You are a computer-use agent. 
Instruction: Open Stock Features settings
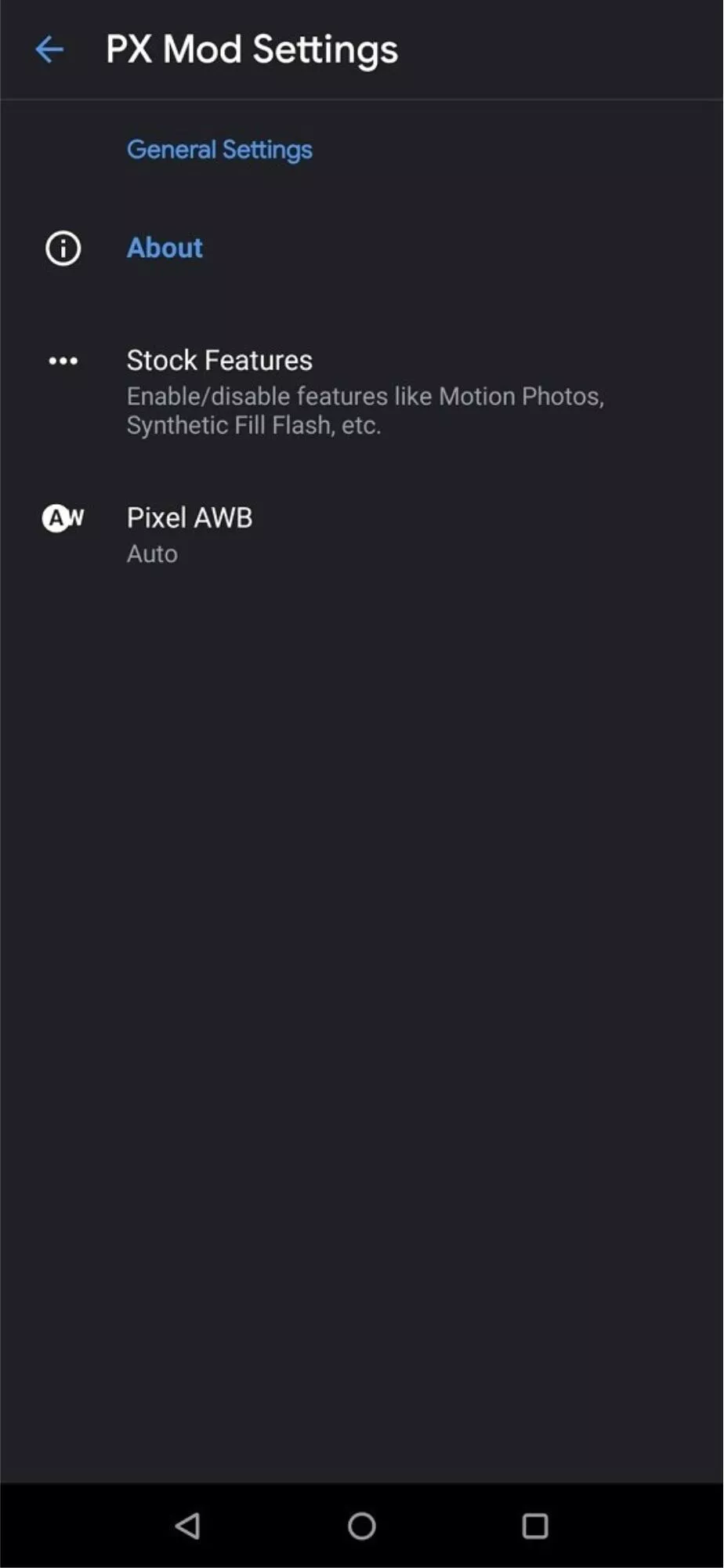pyautogui.click(x=362, y=392)
